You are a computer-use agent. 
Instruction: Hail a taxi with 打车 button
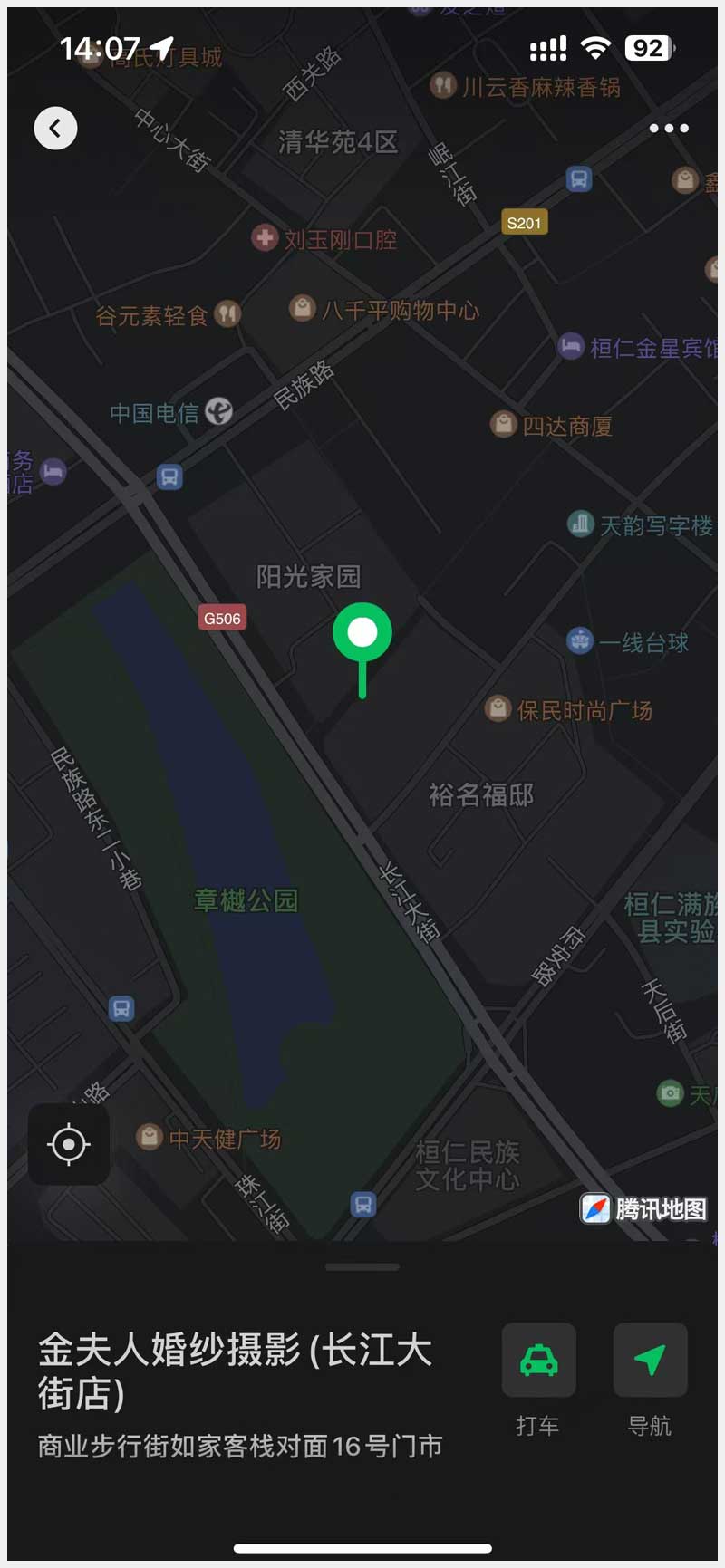click(x=538, y=1360)
